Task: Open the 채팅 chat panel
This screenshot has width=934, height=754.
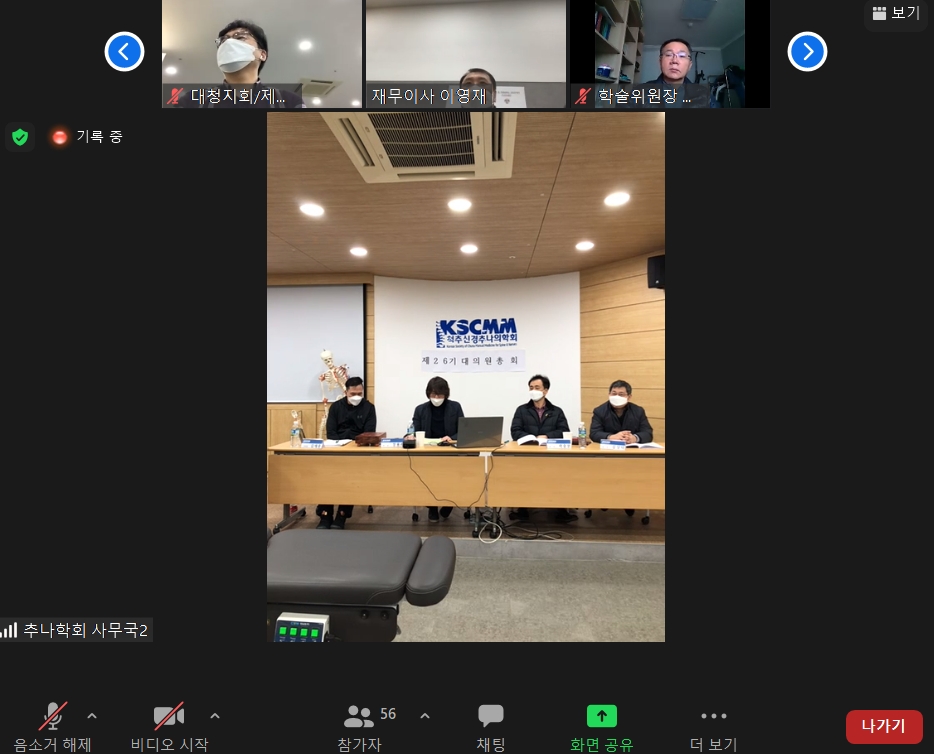Action: point(490,725)
